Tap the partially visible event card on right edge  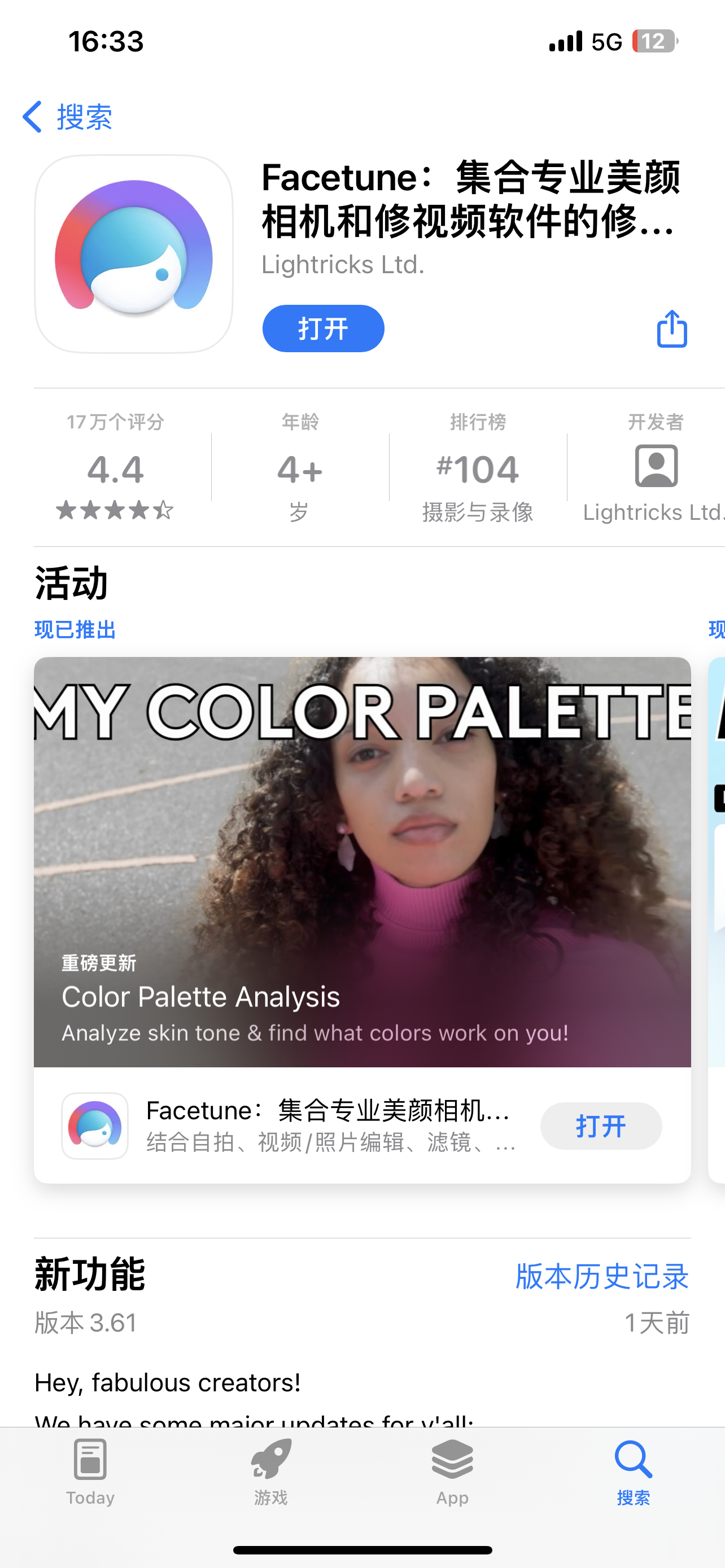click(717, 883)
